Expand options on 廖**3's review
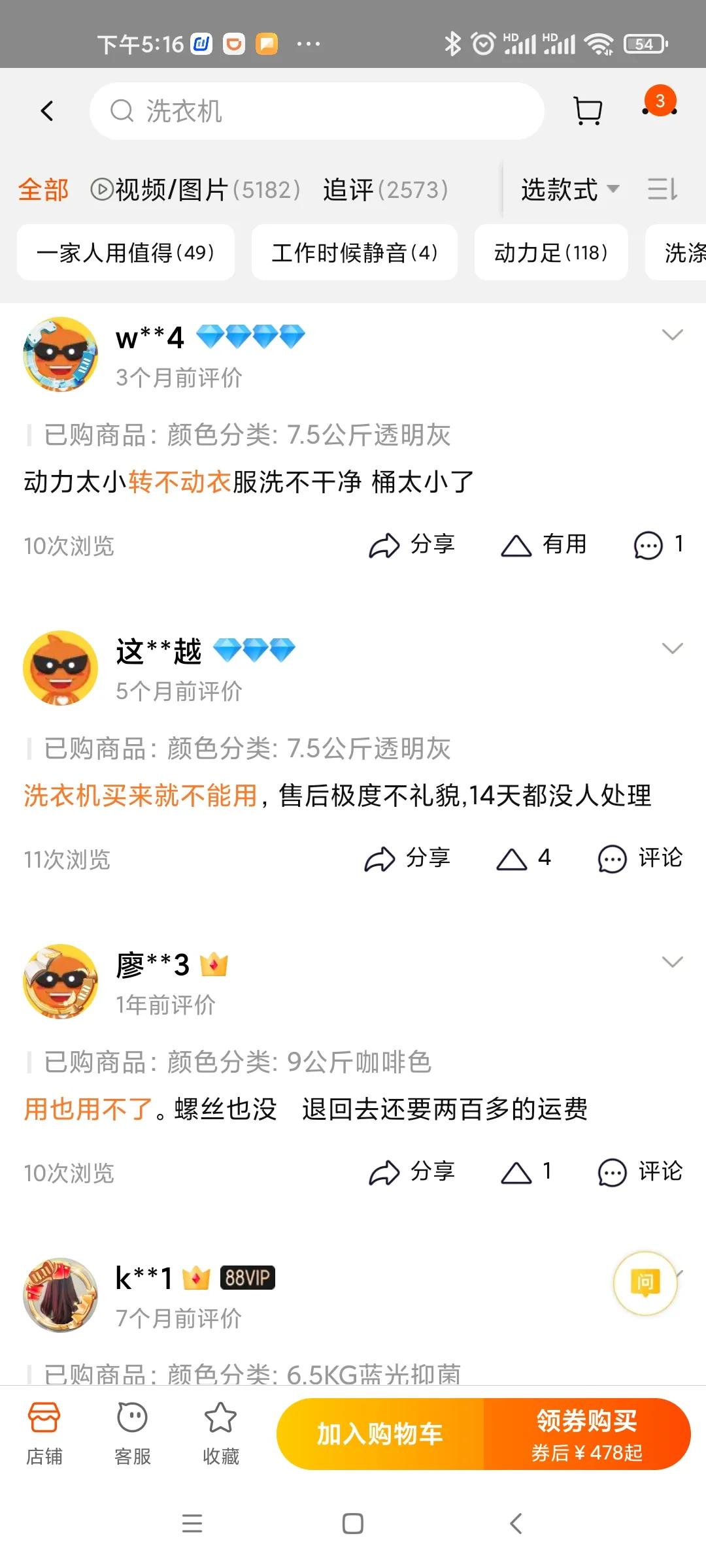706x1568 pixels. pyautogui.click(x=673, y=961)
